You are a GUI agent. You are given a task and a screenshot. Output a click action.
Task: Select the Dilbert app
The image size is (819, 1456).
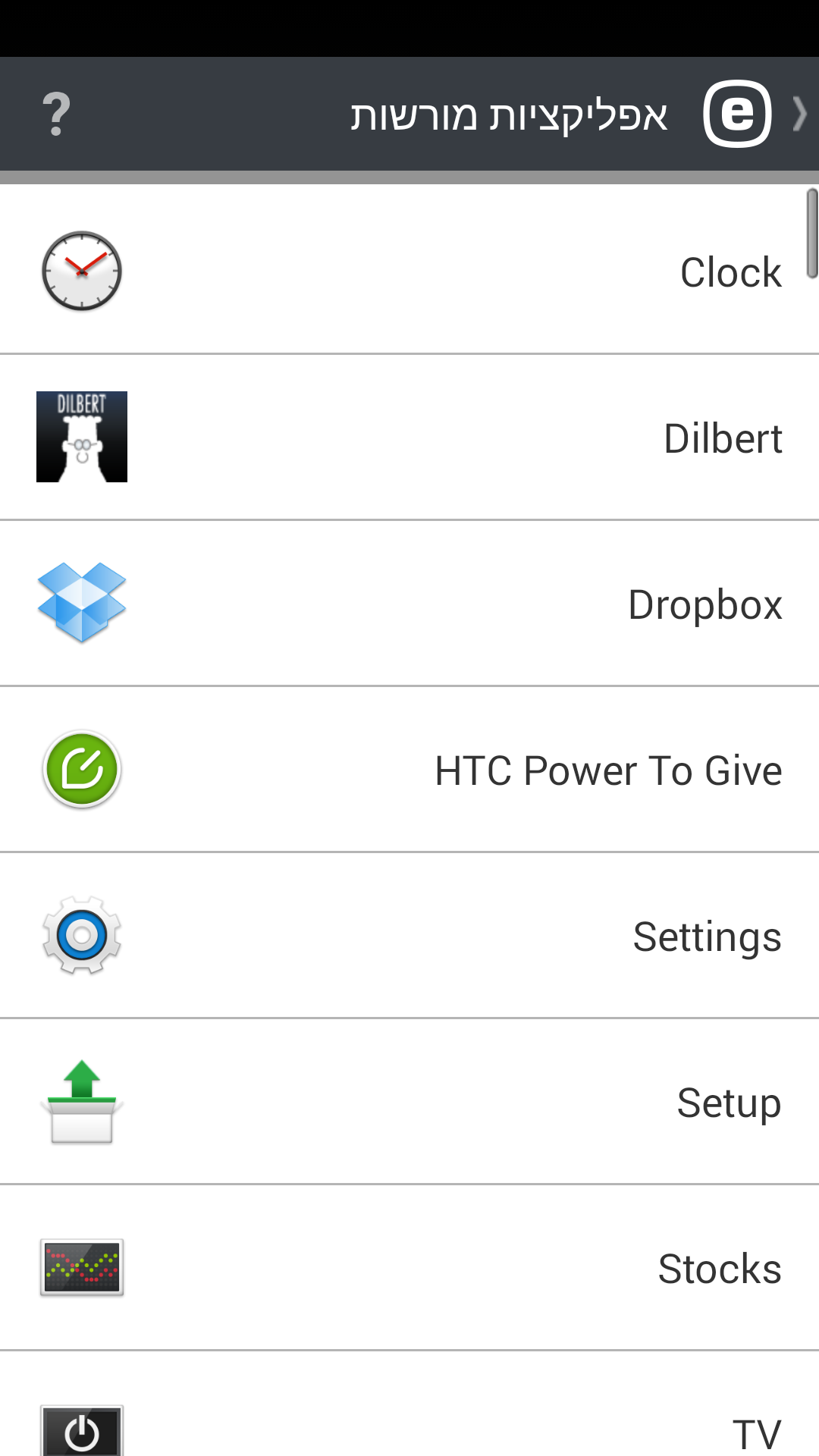click(x=409, y=438)
